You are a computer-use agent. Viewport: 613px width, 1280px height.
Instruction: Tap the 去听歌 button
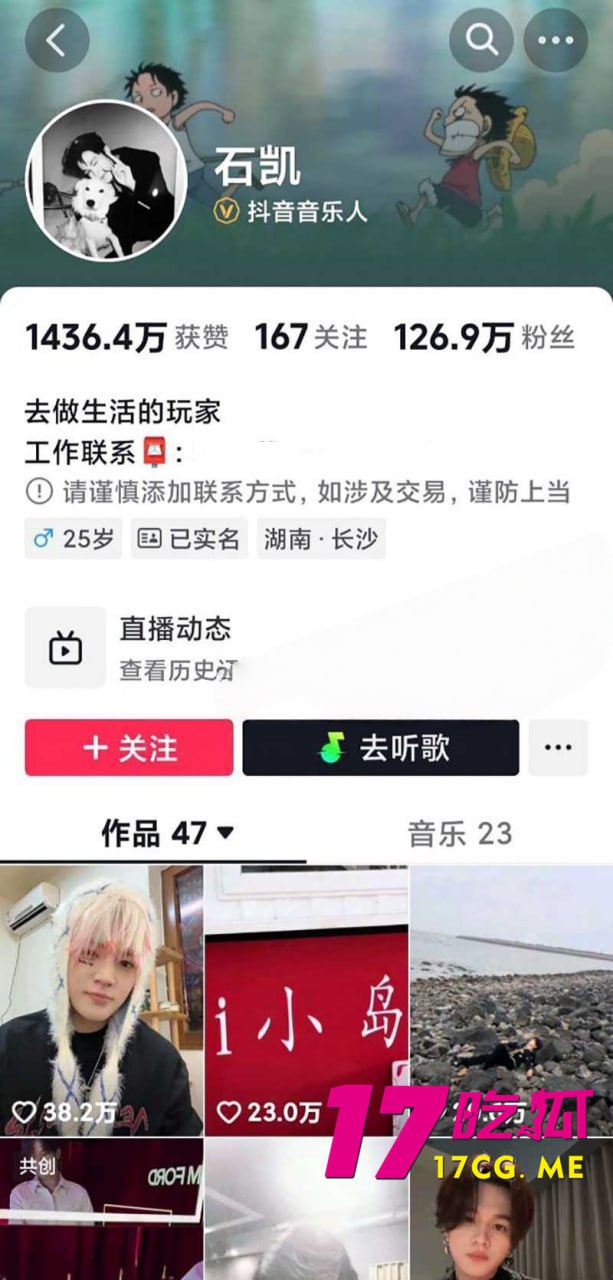click(380, 748)
